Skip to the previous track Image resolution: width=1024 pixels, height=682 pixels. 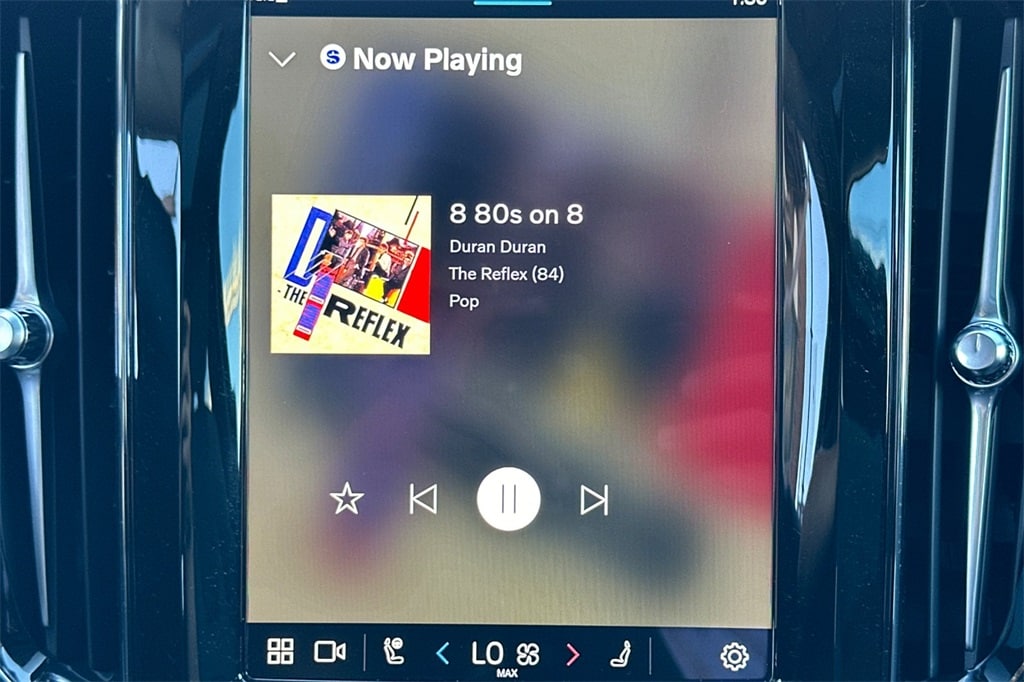(x=423, y=498)
